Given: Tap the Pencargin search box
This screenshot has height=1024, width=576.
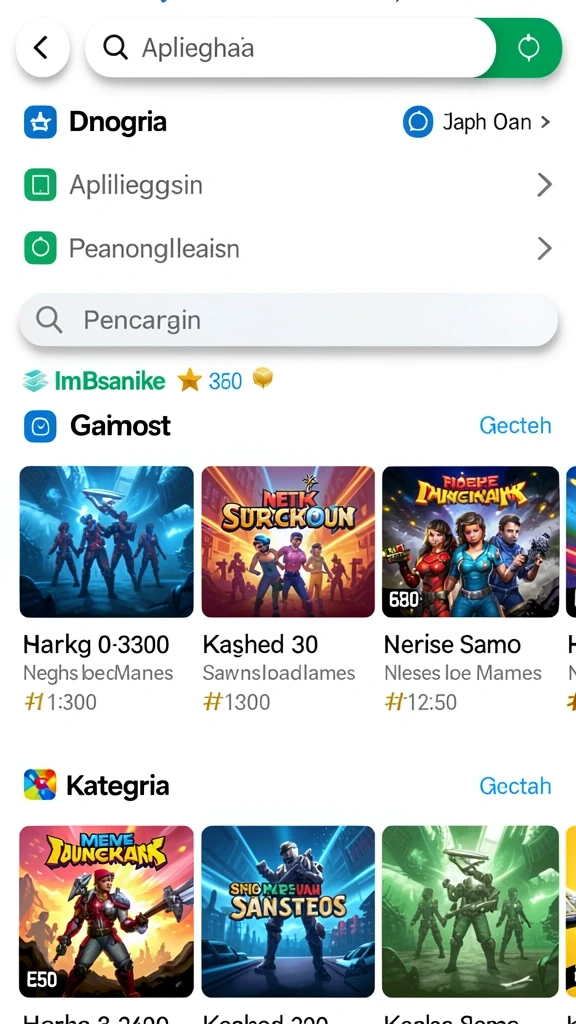Looking at the screenshot, I should (288, 320).
